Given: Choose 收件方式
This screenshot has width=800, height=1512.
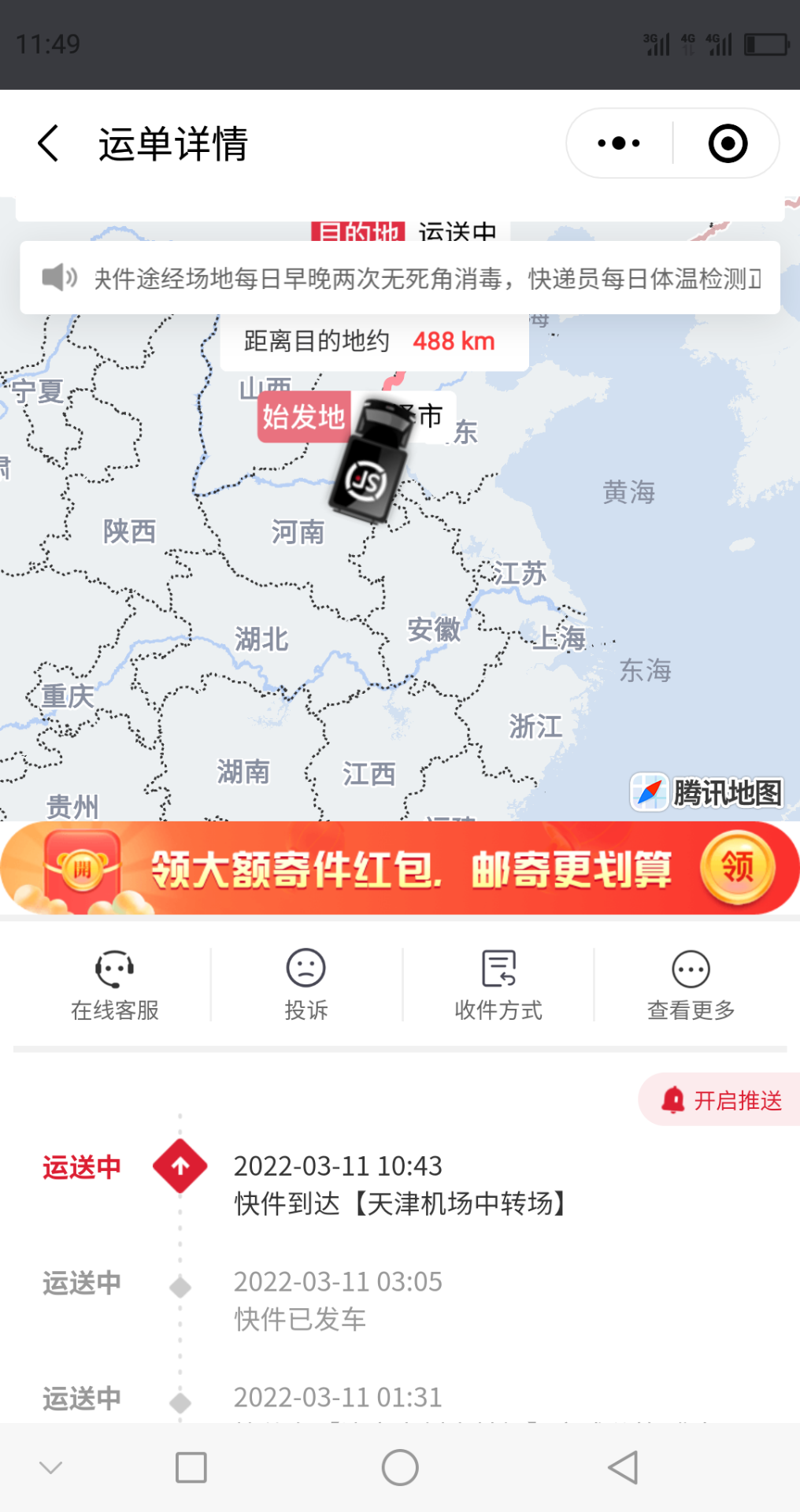Looking at the screenshot, I should pyautogui.click(x=498, y=986).
